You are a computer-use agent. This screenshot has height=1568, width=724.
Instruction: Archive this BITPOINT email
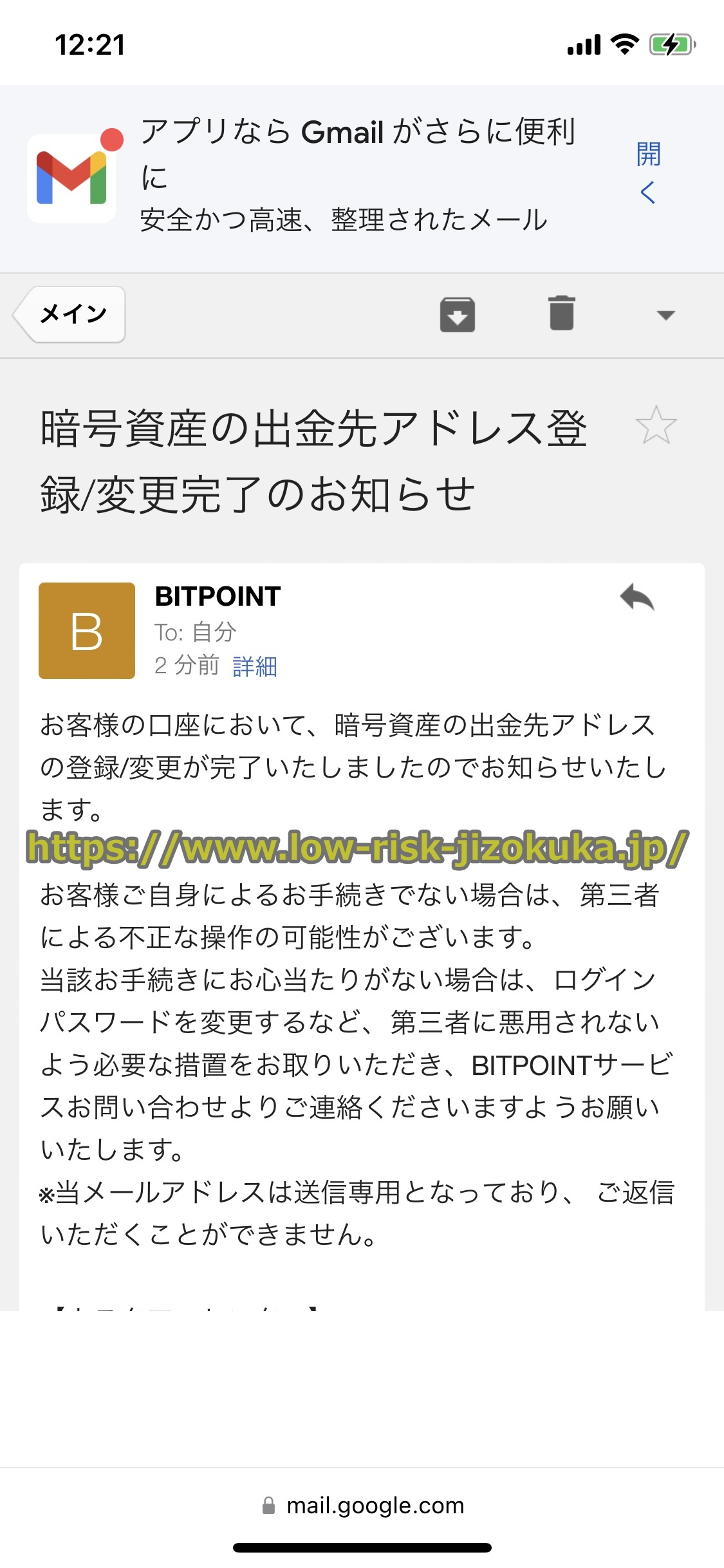pos(457,315)
